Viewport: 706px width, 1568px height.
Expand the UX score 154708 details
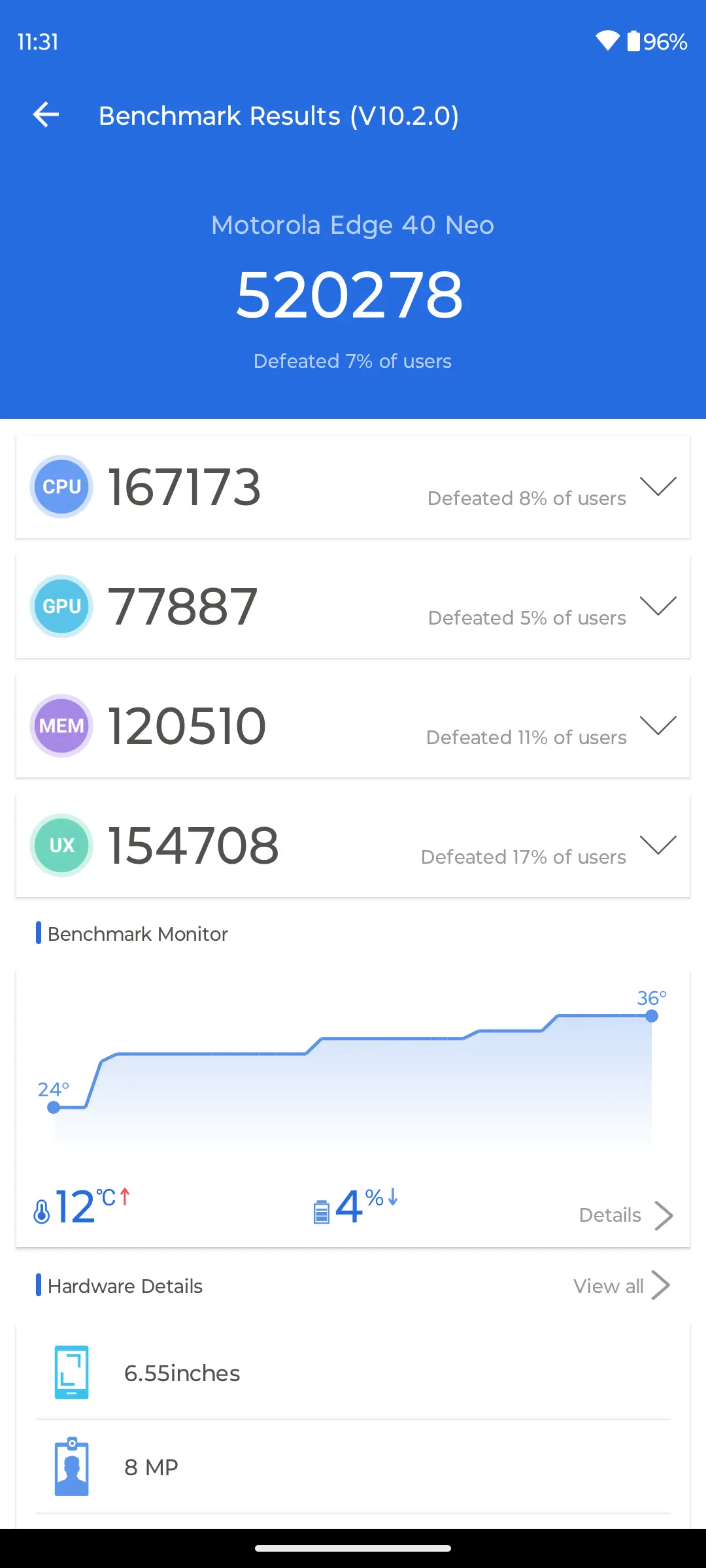click(658, 845)
